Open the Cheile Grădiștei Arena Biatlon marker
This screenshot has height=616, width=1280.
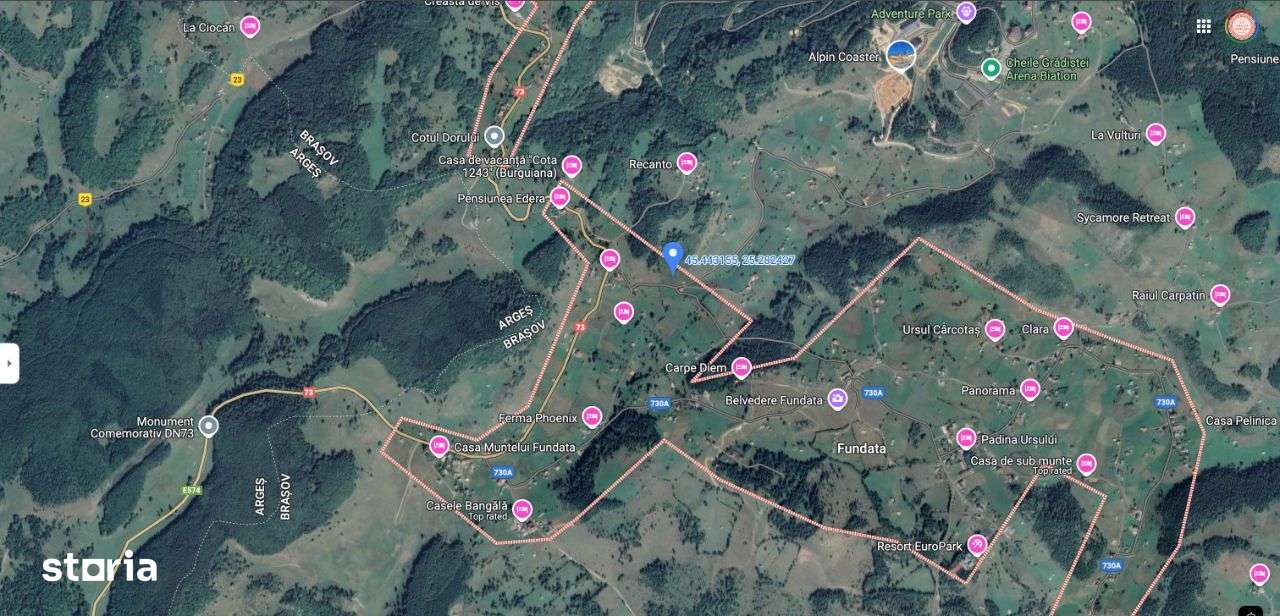(x=991, y=68)
